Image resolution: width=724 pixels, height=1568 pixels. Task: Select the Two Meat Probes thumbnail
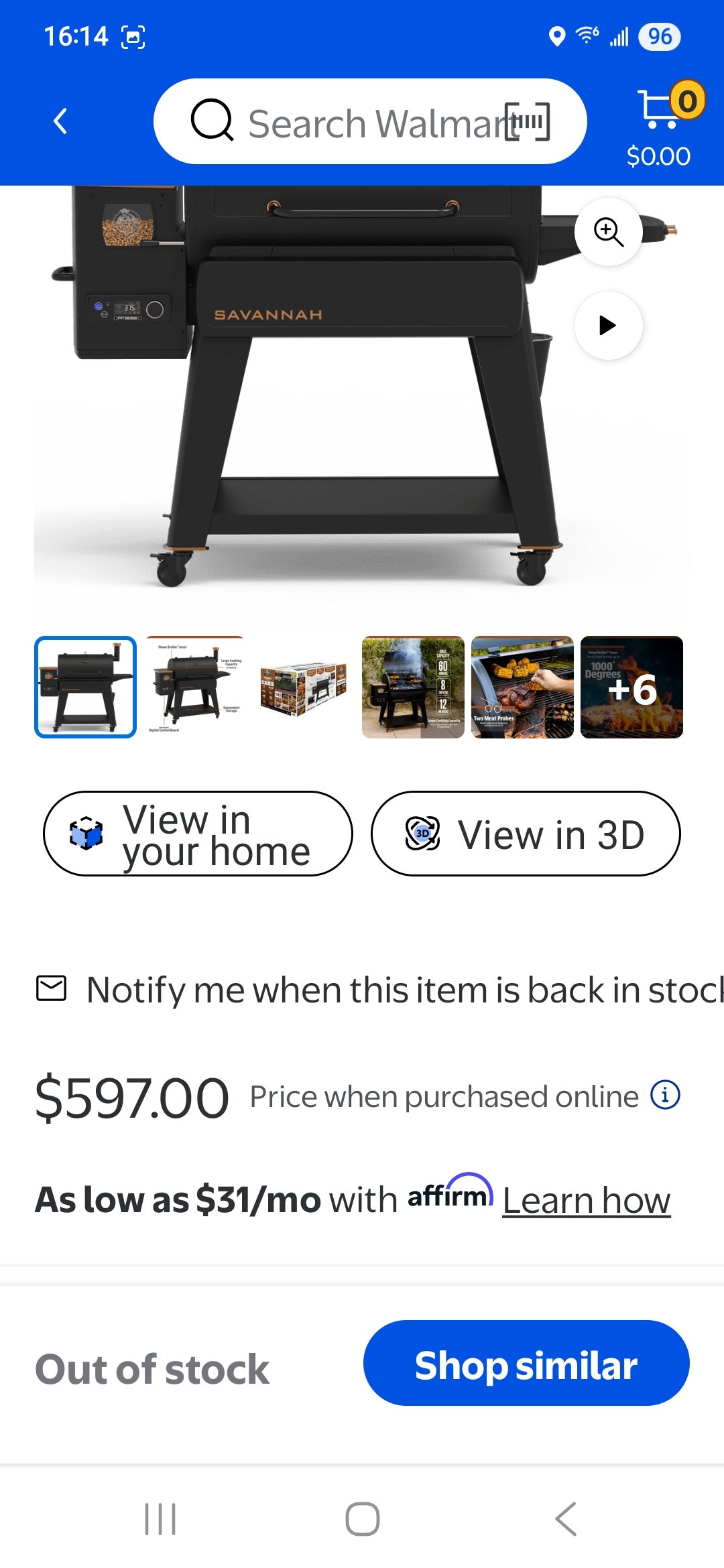coord(522,687)
